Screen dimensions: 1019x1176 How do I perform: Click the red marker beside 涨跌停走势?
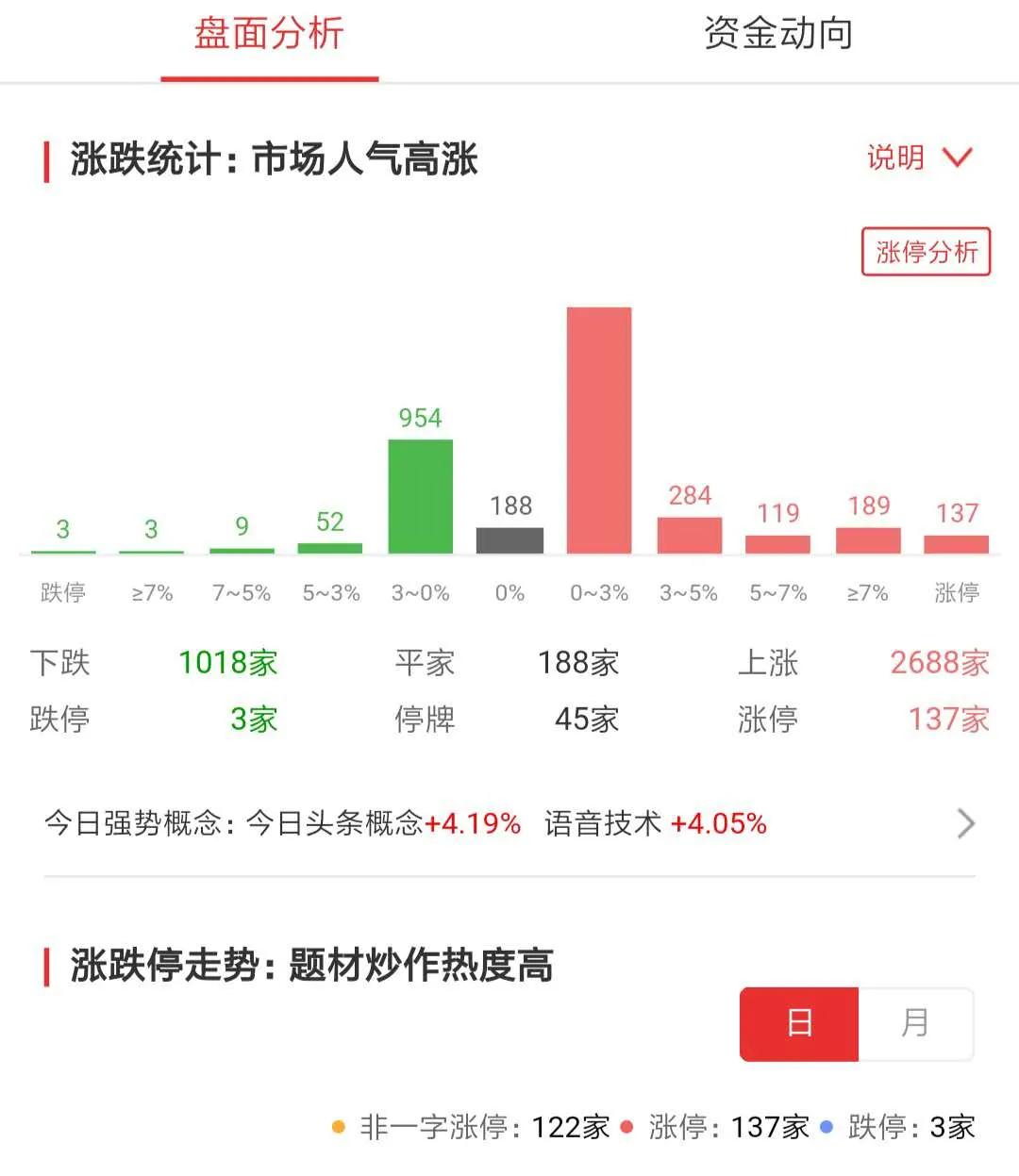tap(49, 966)
